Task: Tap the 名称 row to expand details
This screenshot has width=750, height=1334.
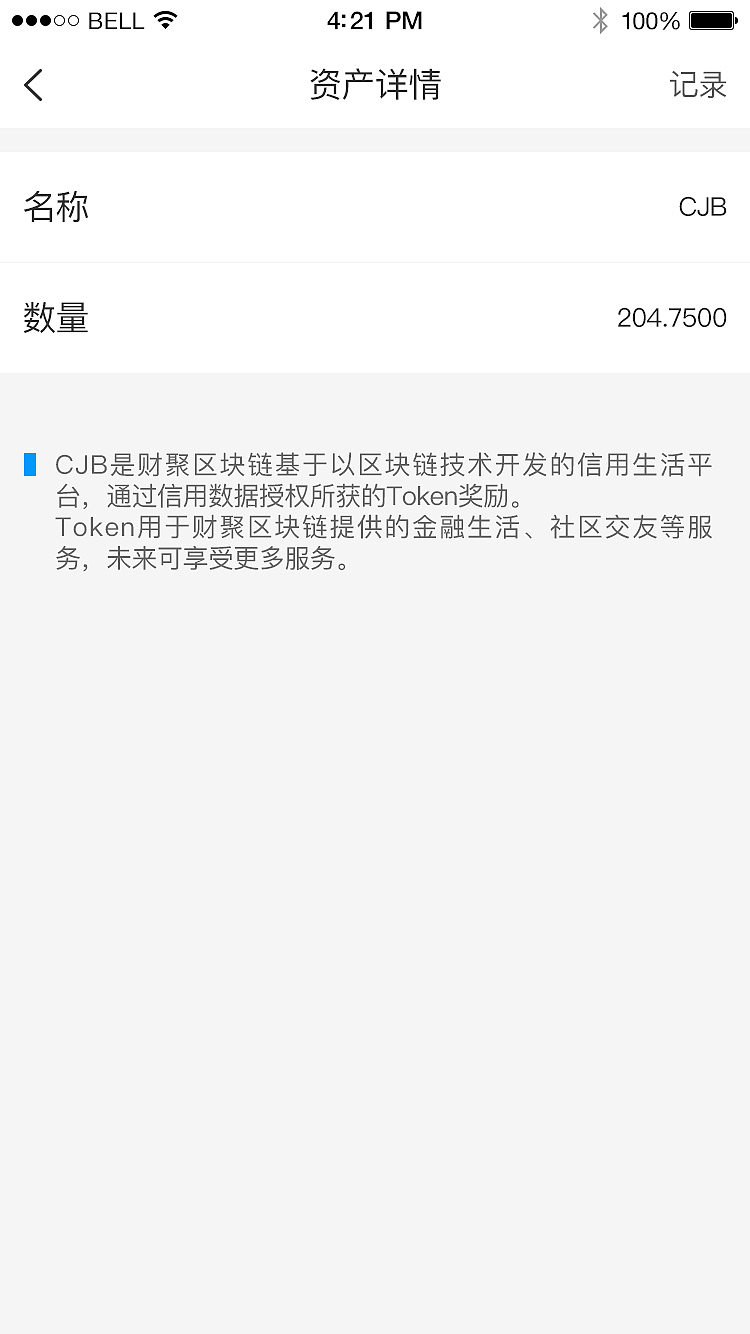Action: click(x=375, y=206)
